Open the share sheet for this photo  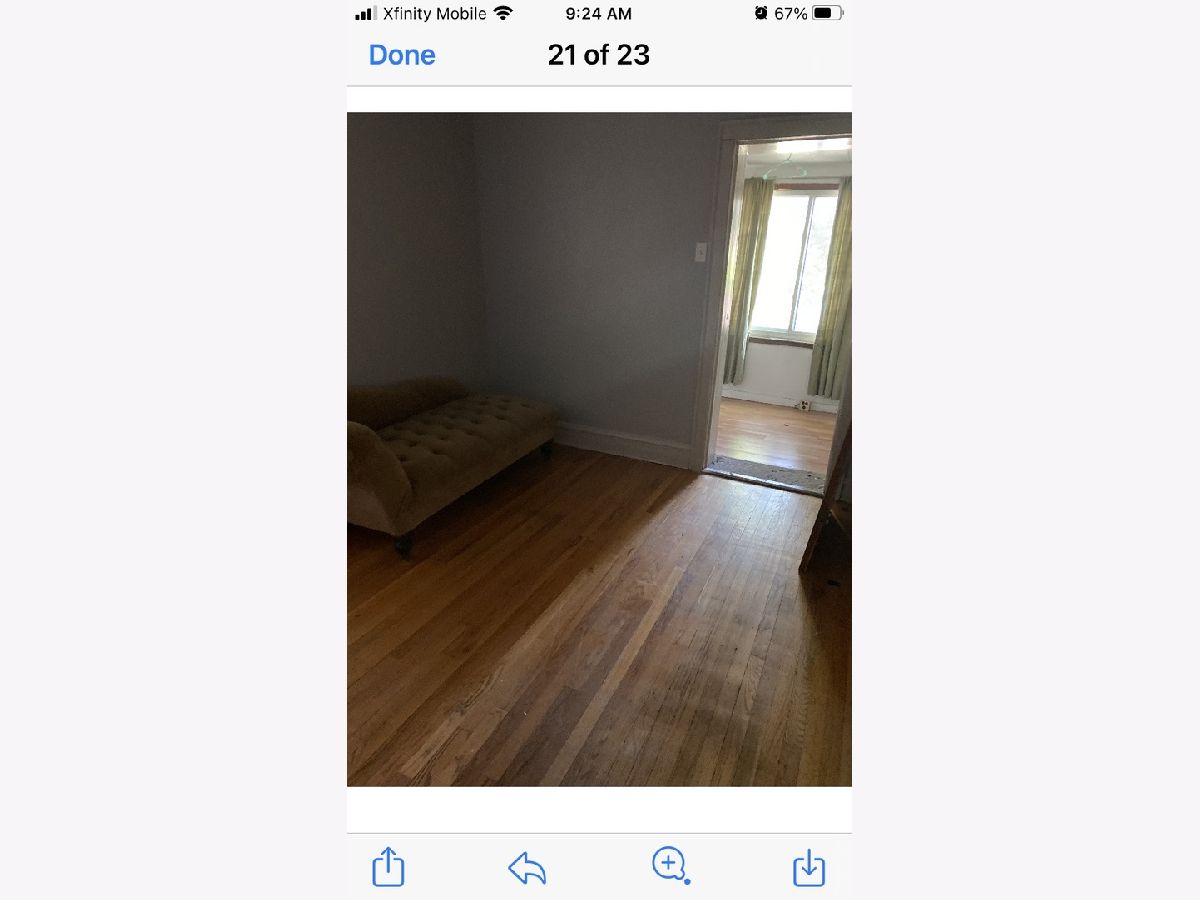click(x=388, y=866)
